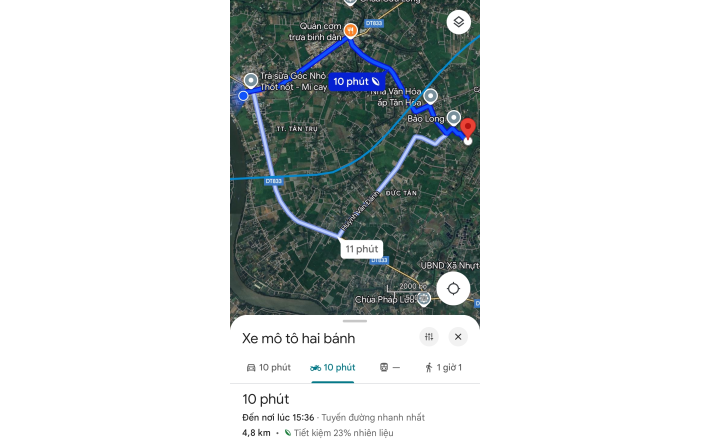Open Chùa Pháp Lưu marker
Screen dimensions: 710x440
pyautogui.click(x=425, y=299)
